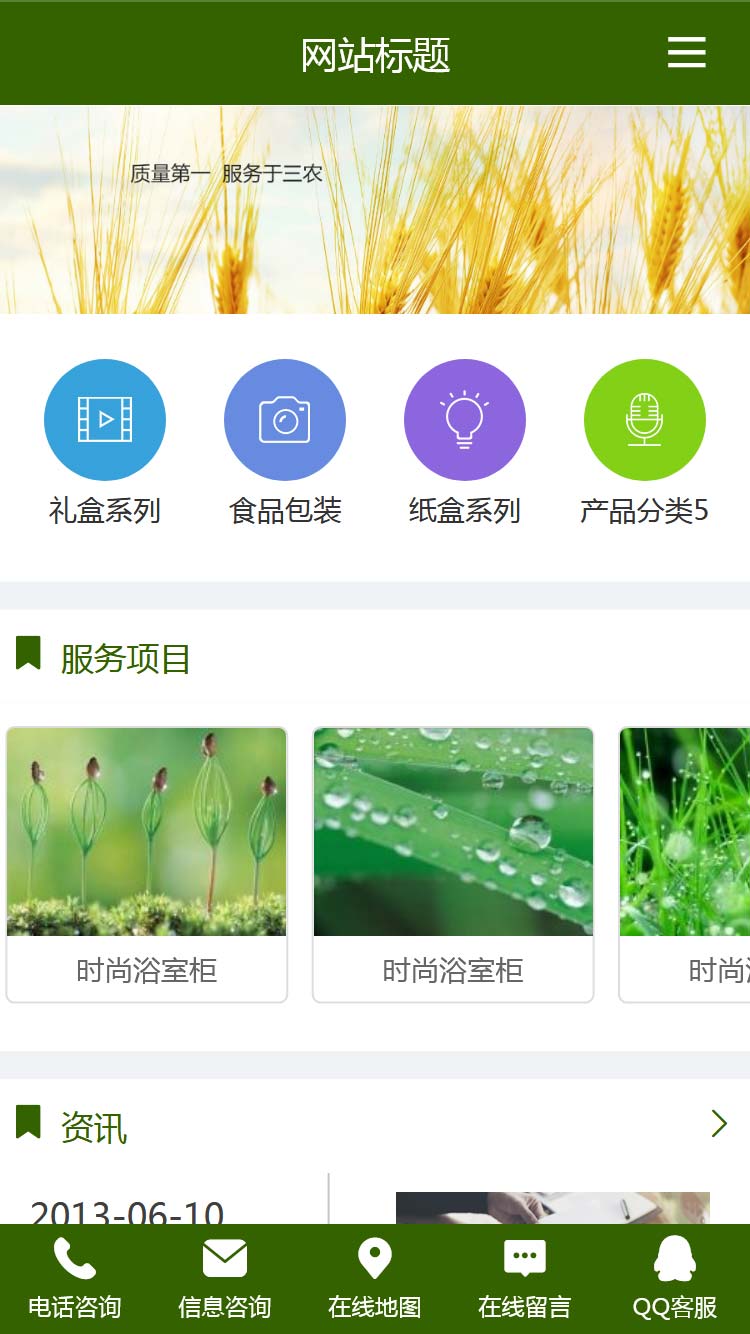Open the water droplets leaf 时尚浴室柜 card
This screenshot has height=1334, width=750.
[453, 864]
